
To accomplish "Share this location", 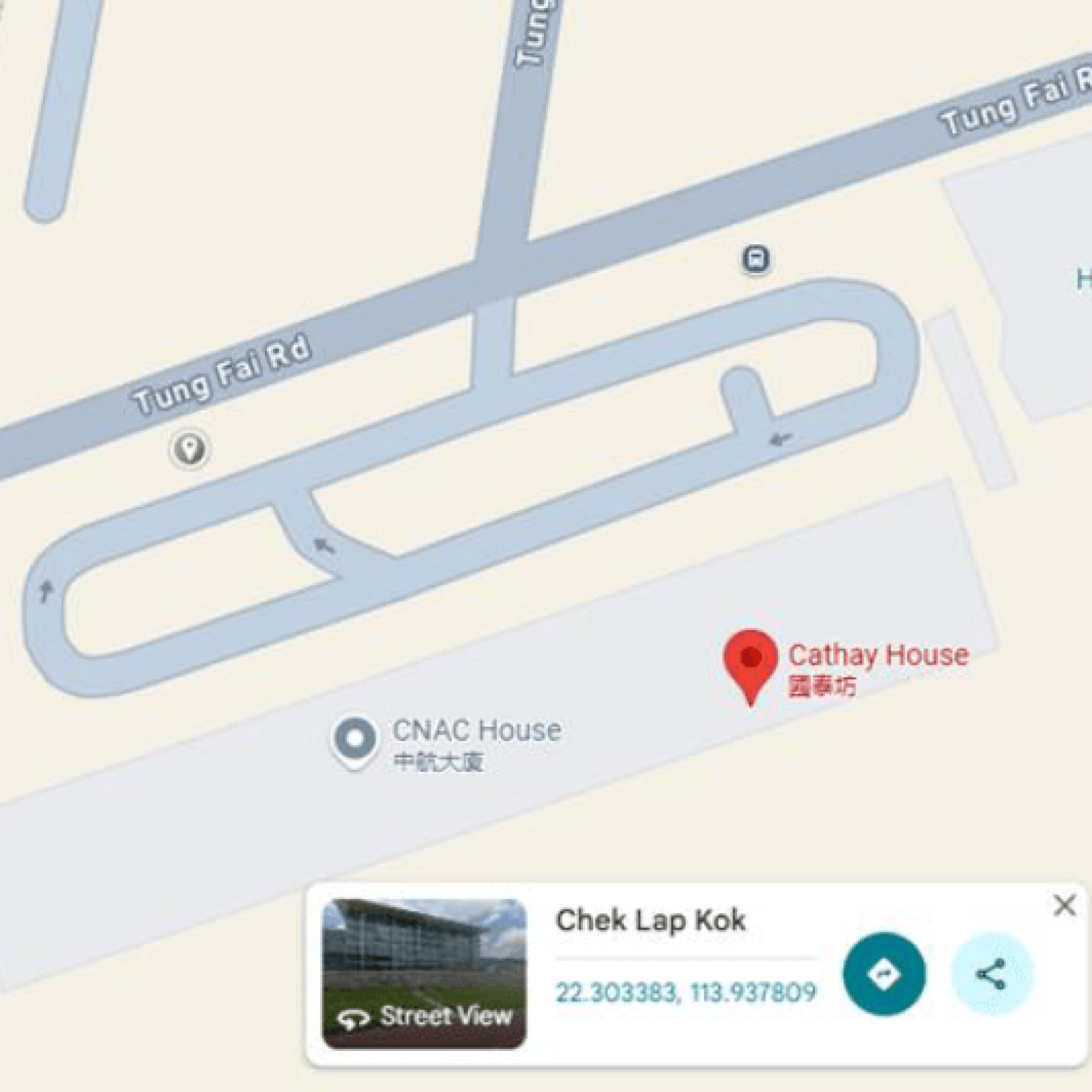I will 992,974.
